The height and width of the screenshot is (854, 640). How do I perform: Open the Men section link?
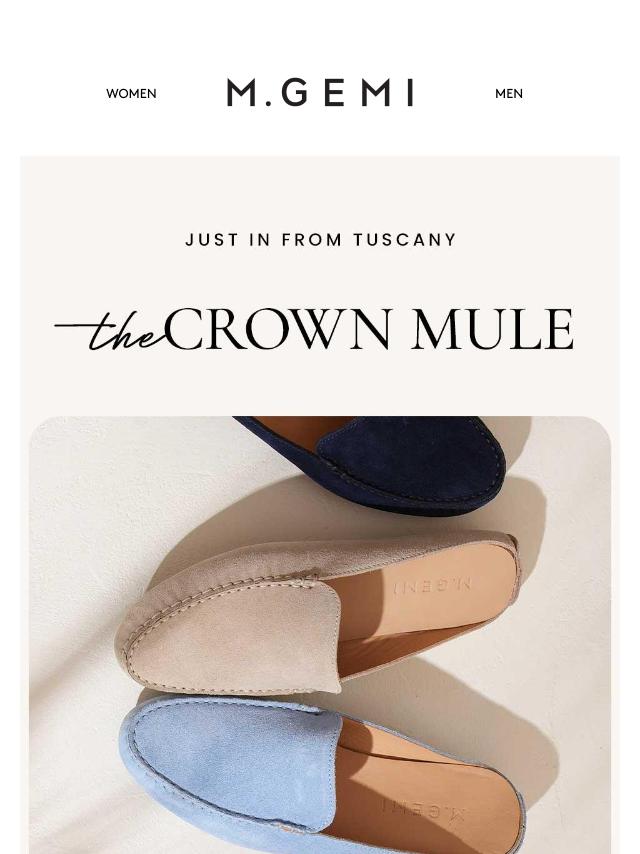pyautogui.click(x=508, y=94)
